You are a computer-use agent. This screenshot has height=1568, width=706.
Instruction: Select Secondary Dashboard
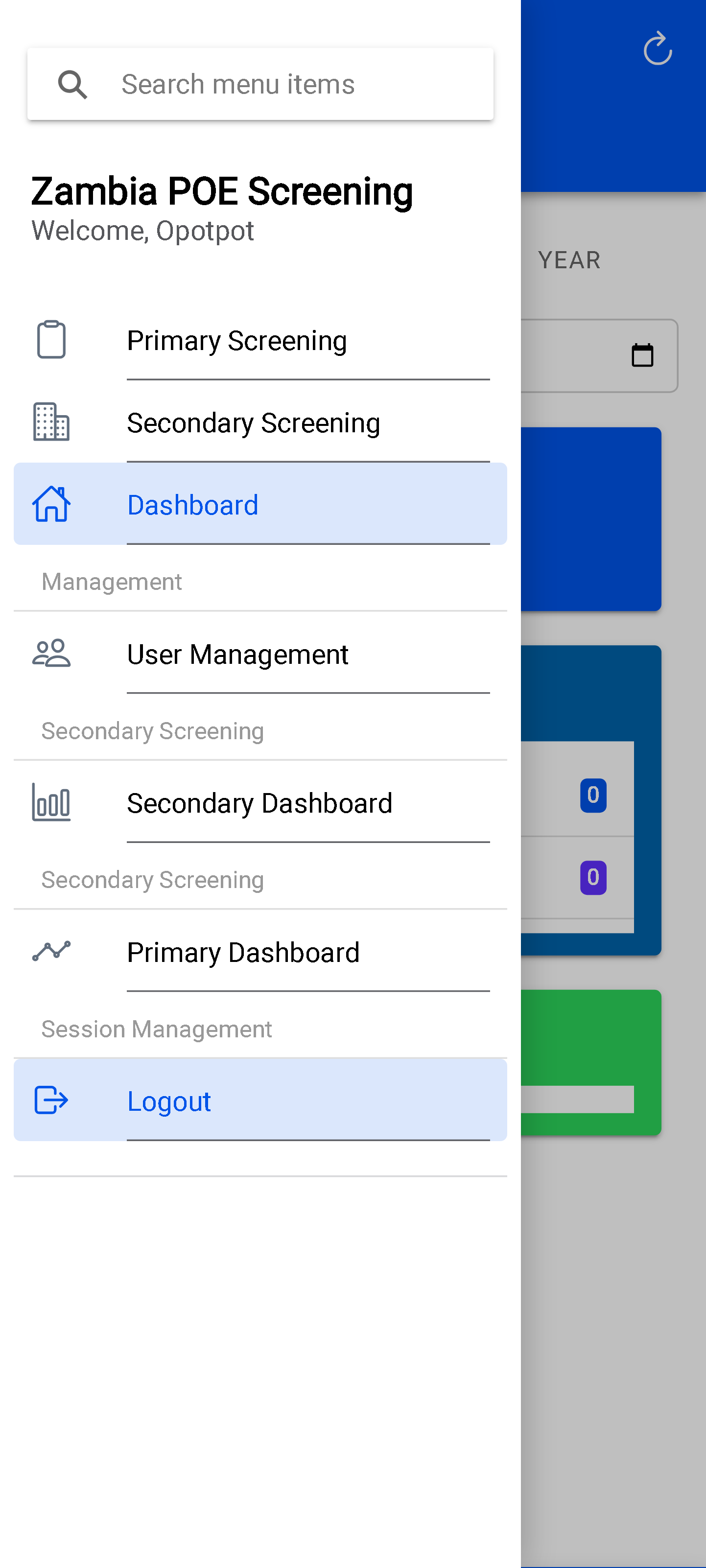click(259, 802)
